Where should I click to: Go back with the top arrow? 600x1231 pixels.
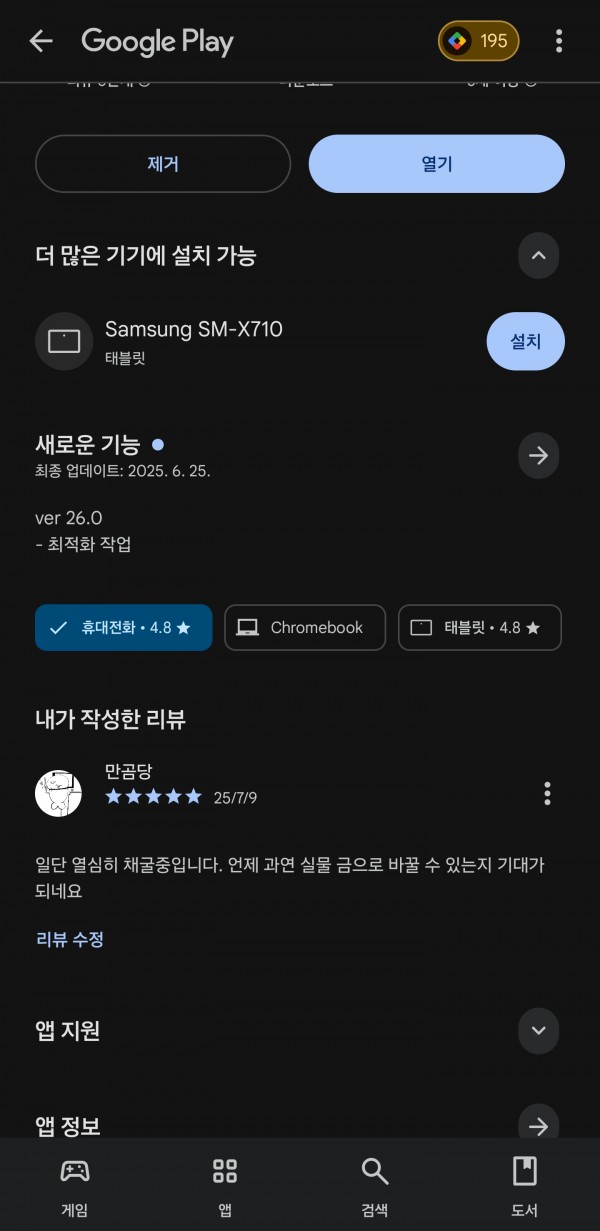41,41
